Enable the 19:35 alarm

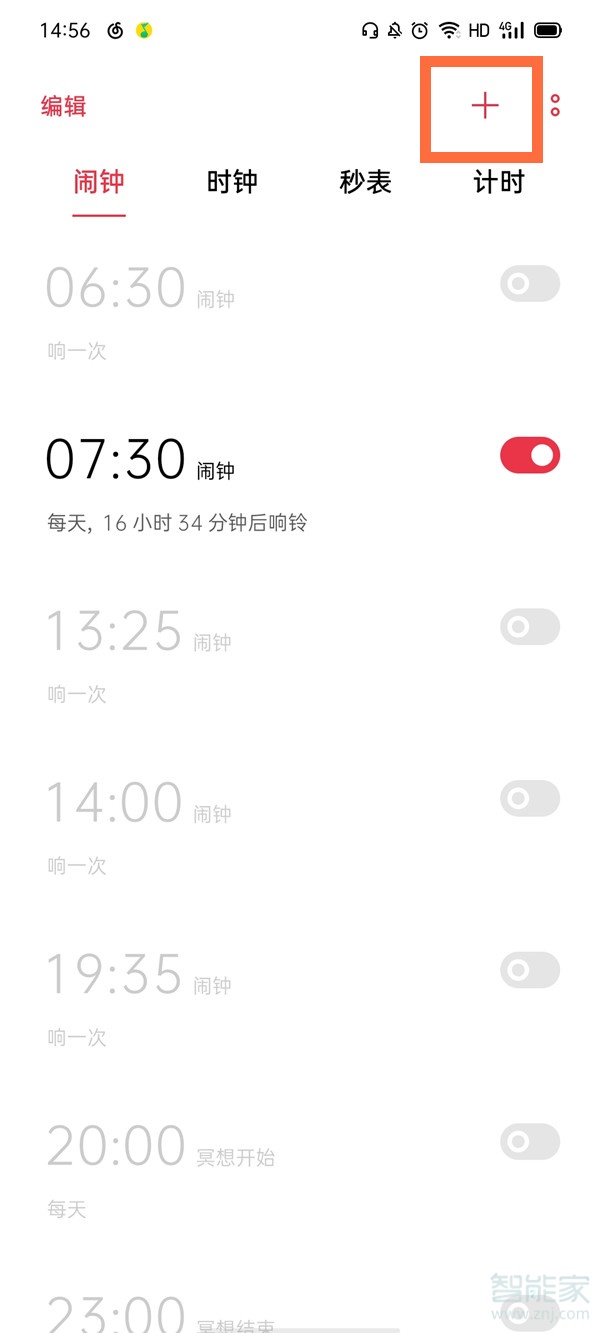click(x=530, y=970)
